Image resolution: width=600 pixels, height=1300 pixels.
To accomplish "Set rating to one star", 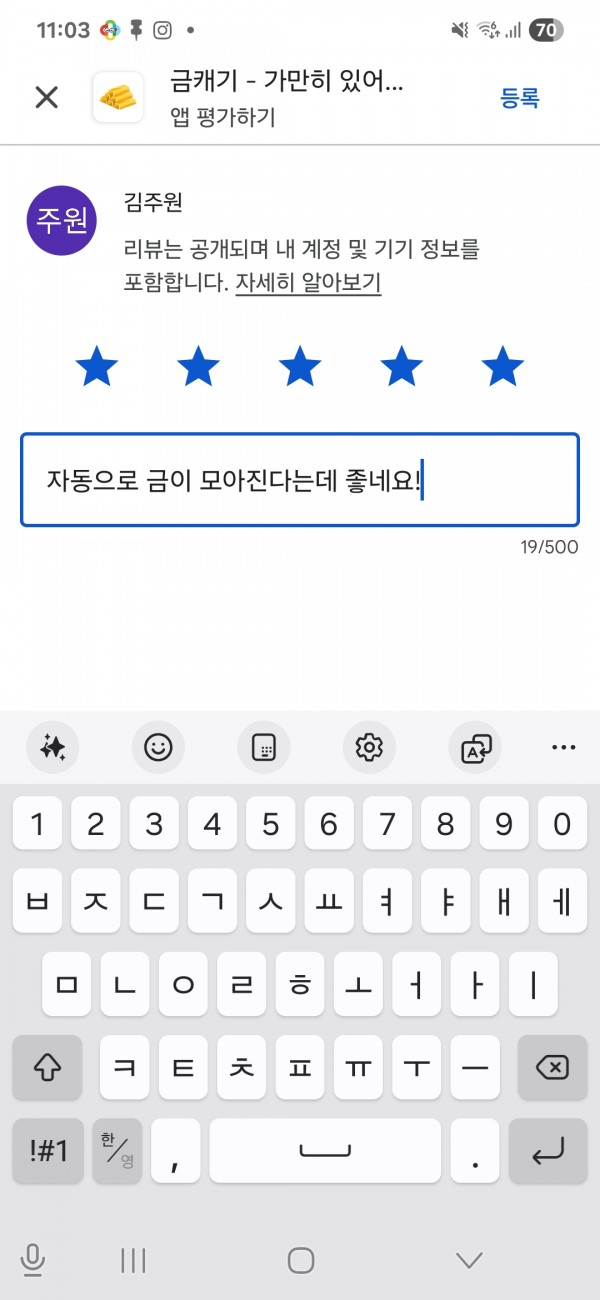I will [97, 367].
